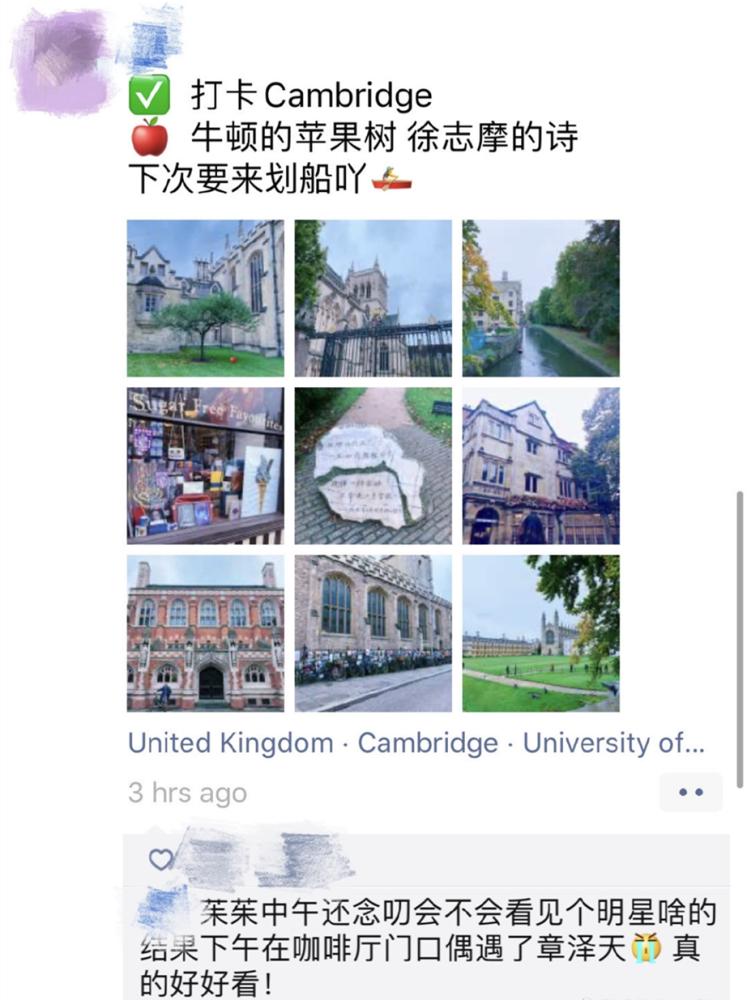The image size is (747, 1000).
Task: Open the Sugar Free Favourites shop window photo
Action: coord(205,465)
